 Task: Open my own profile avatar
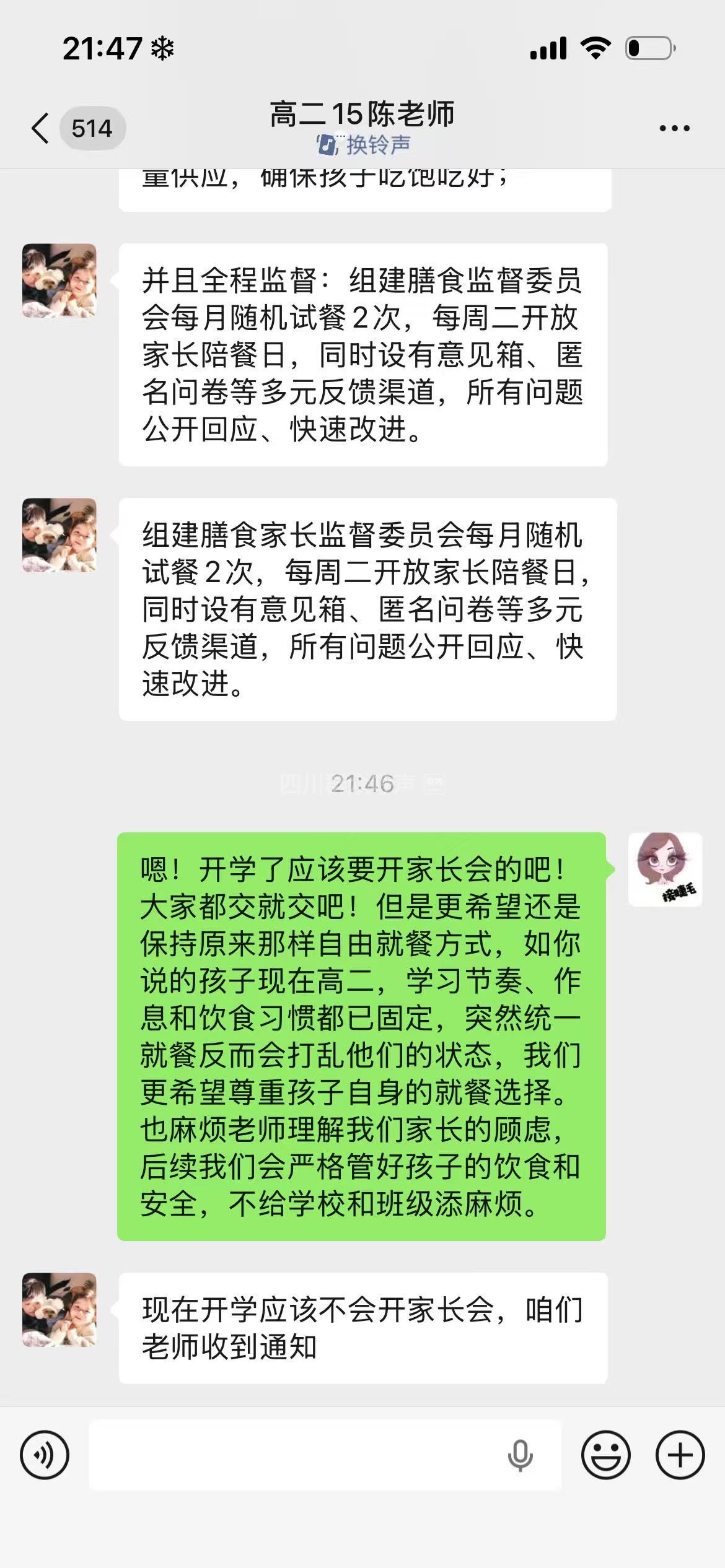tap(665, 869)
